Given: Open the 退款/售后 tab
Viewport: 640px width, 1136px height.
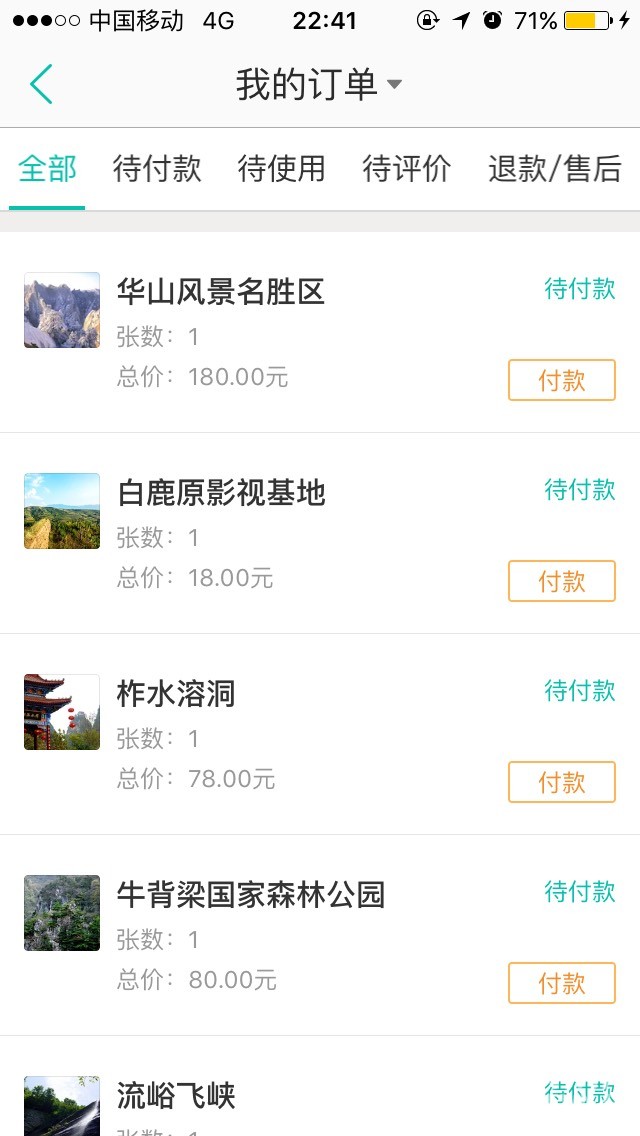Looking at the screenshot, I should coord(554,169).
